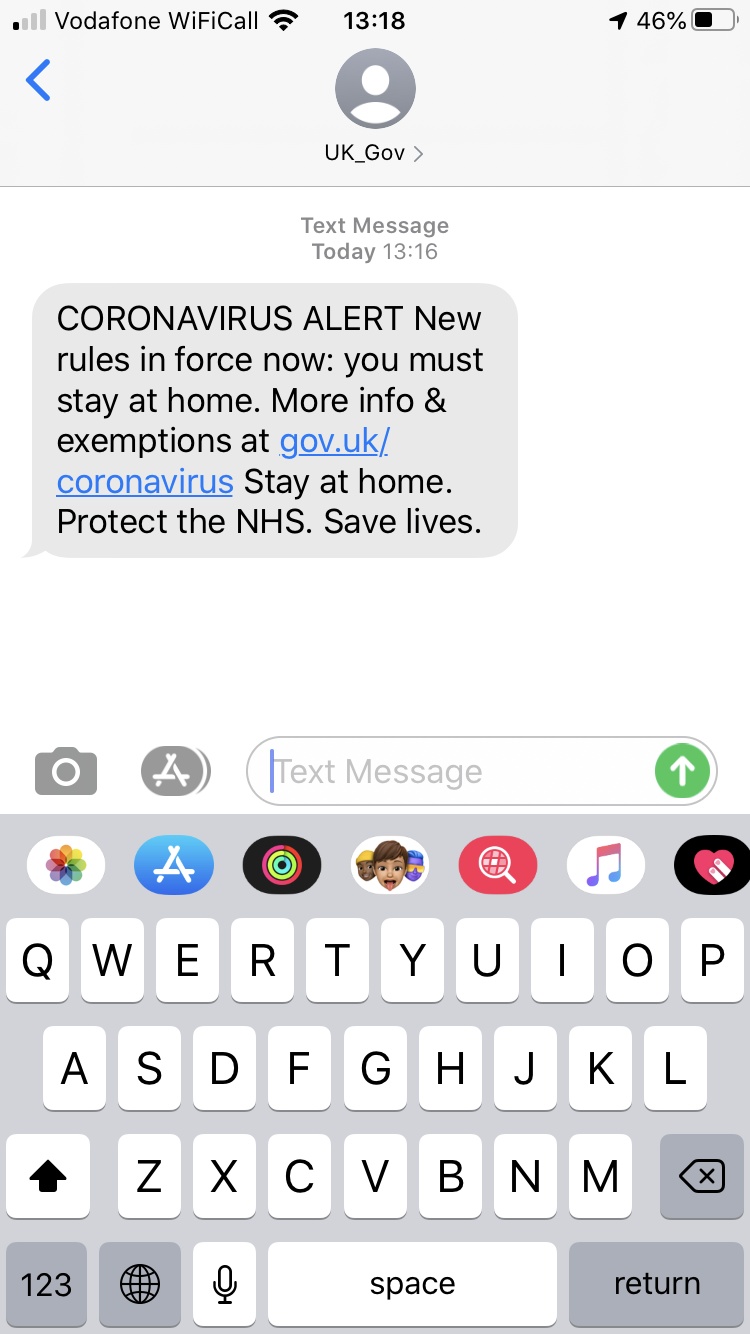Viewport: 750px width, 1334px height.
Task: Send the message with the green arrow
Action: coord(682,771)
